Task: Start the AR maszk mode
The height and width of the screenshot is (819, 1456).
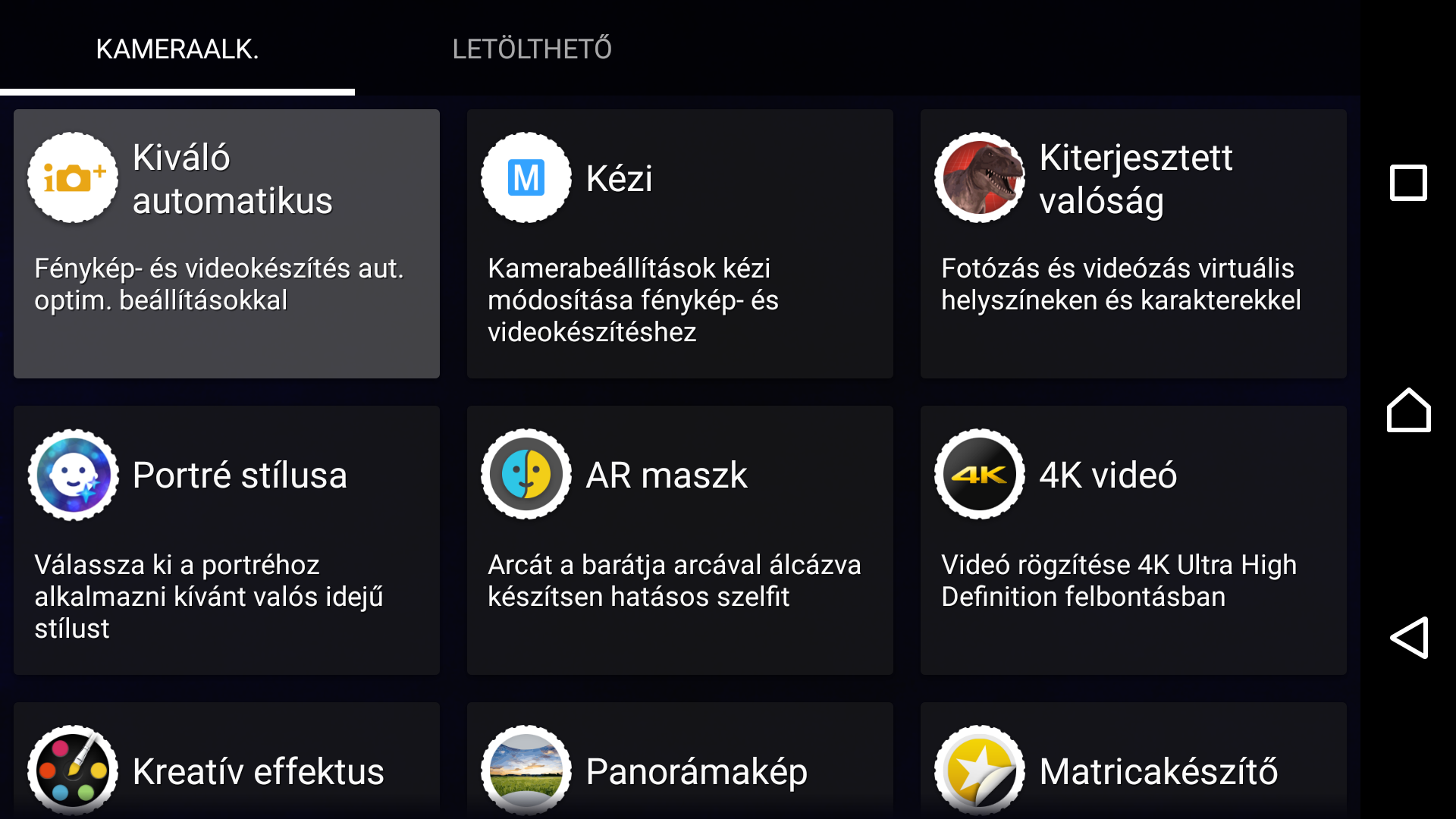Action: pyautogui.click(x=680, y=540)
